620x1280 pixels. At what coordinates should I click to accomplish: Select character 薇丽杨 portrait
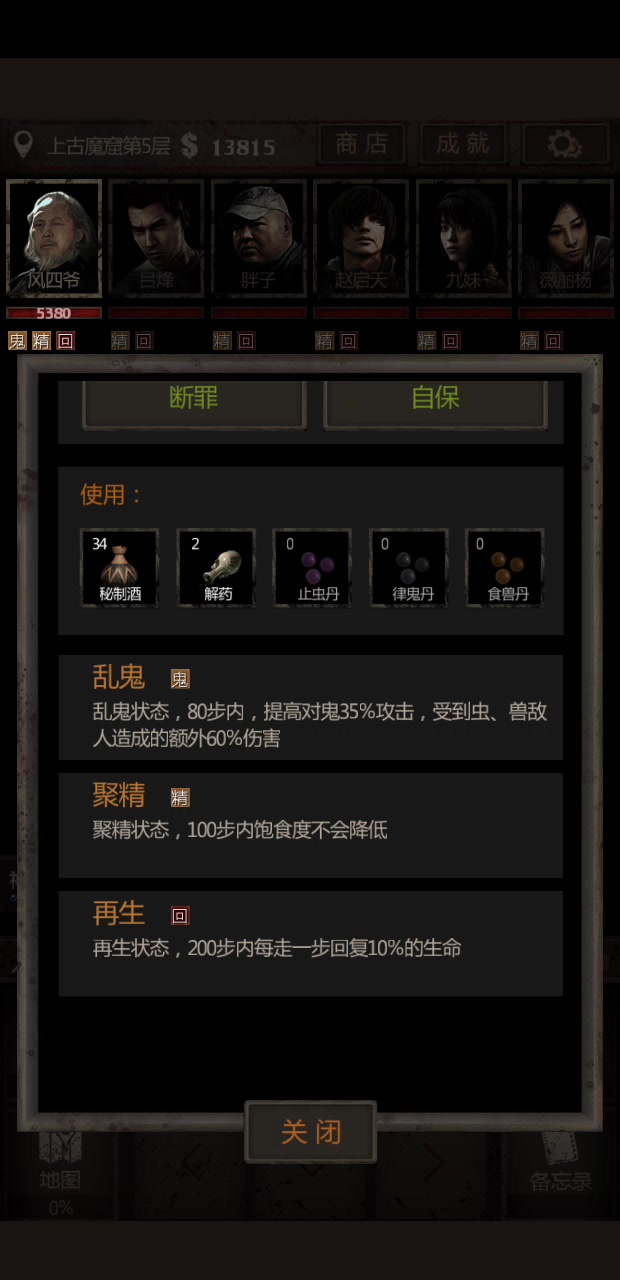[x=565, y=239]
